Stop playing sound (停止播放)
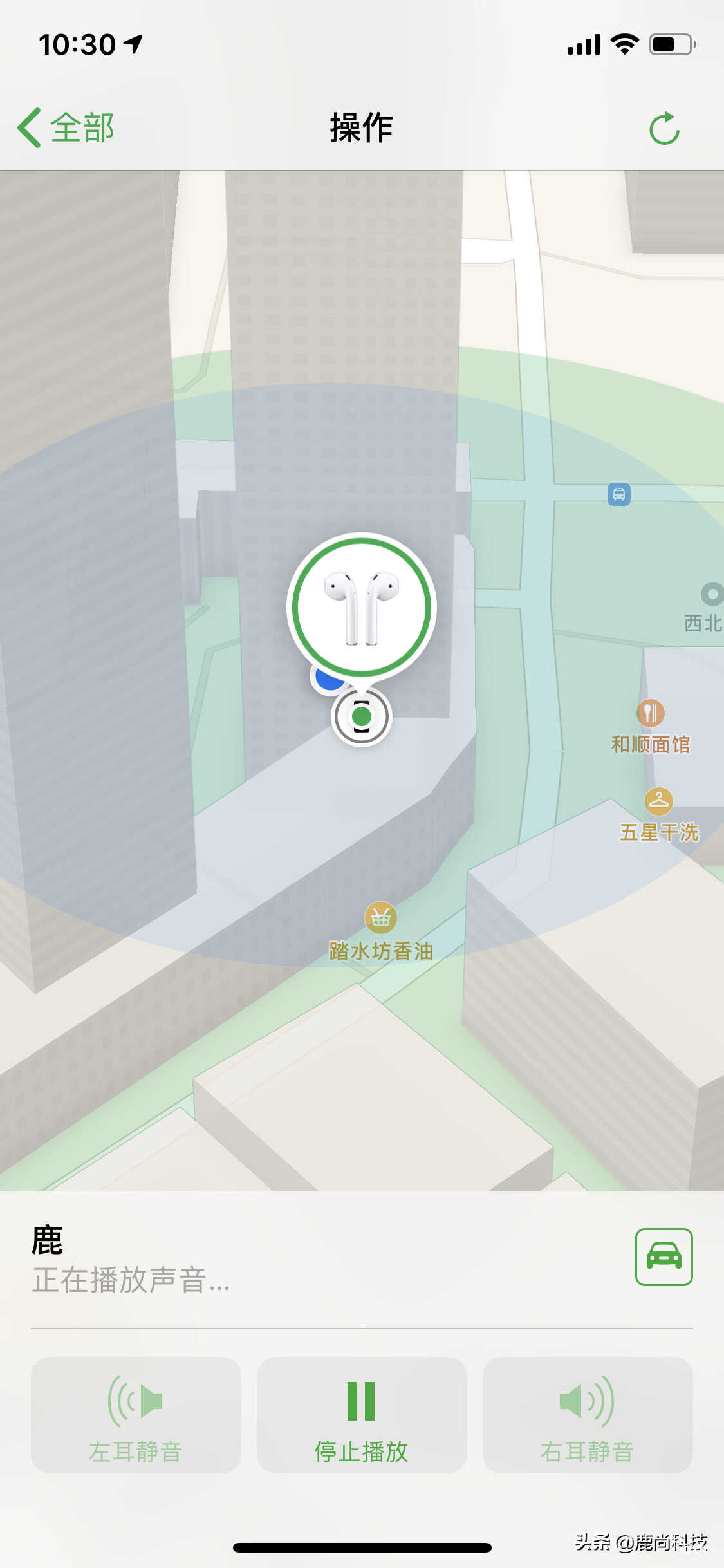This screenshot has width=724, height=1568. [362, 1415]
